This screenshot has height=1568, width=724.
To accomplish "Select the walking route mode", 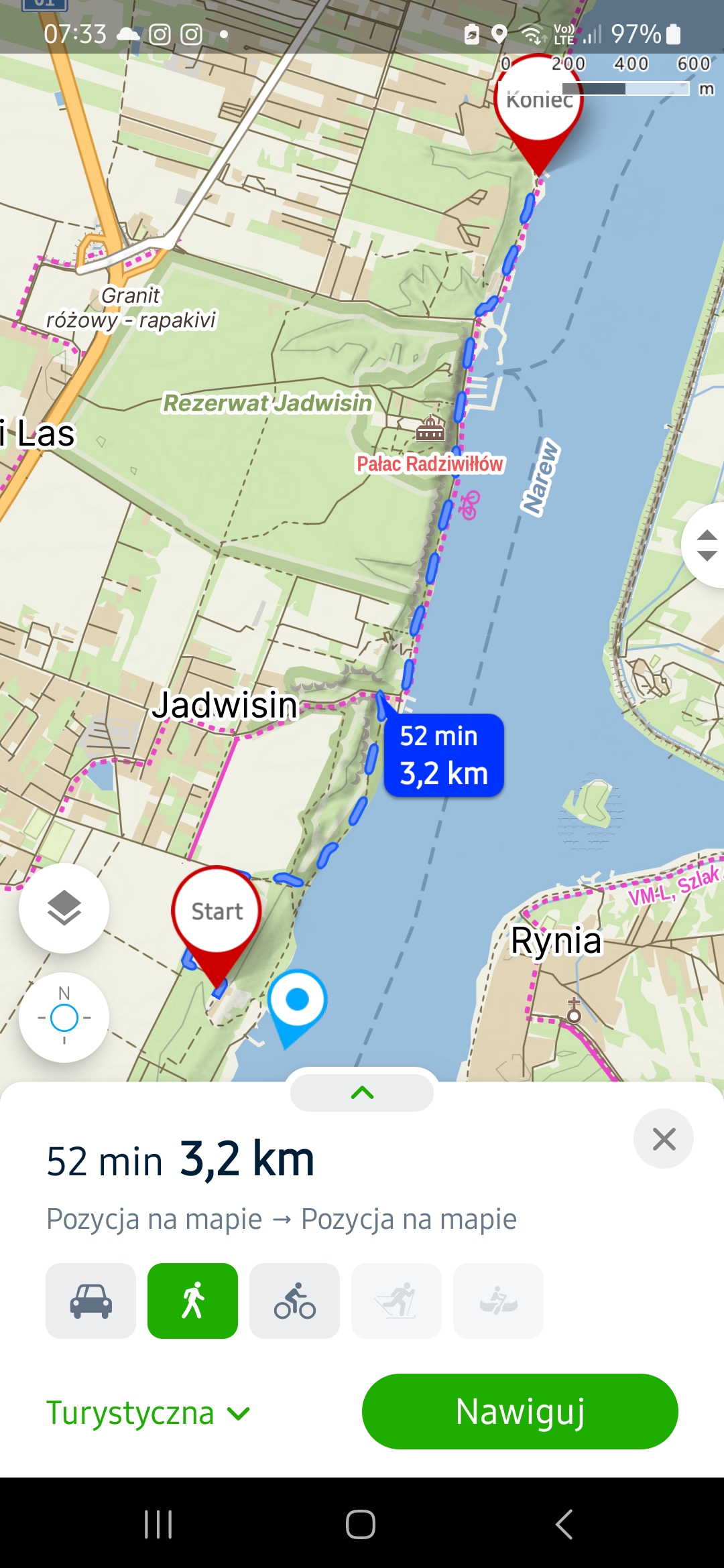I will click(x=192, y=1301).
